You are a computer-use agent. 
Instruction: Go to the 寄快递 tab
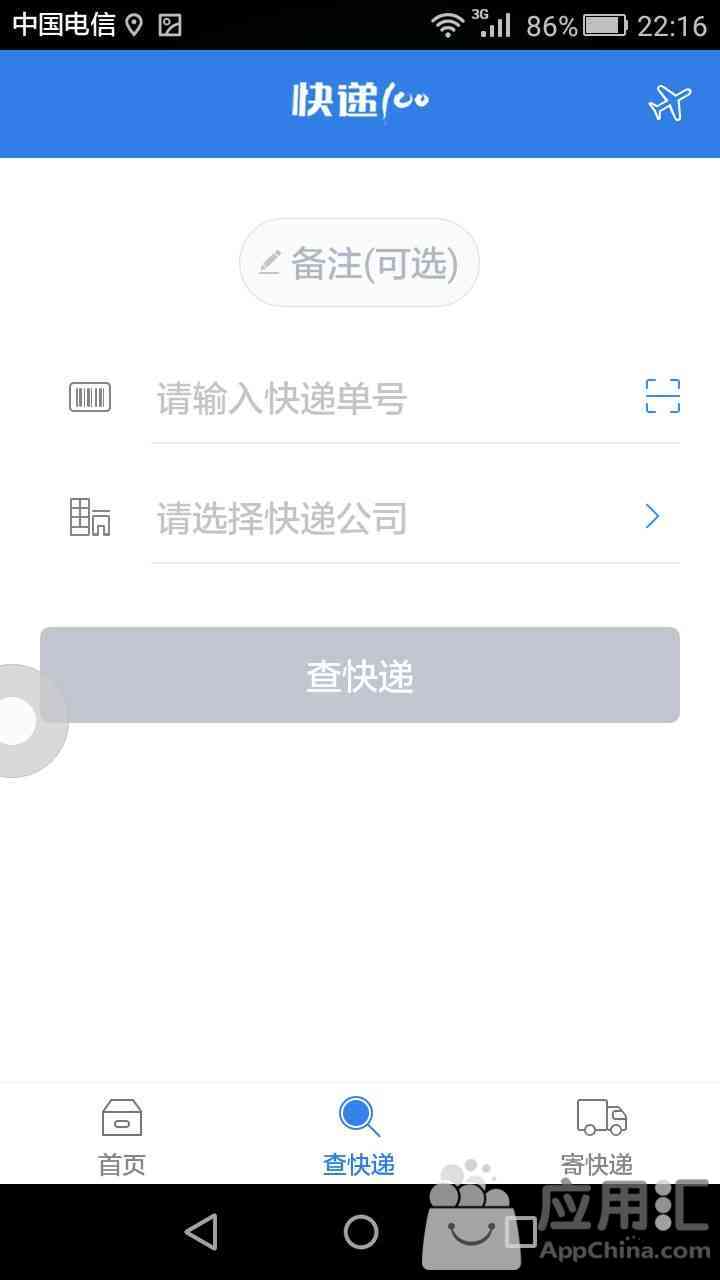(x=598, y=1136)
